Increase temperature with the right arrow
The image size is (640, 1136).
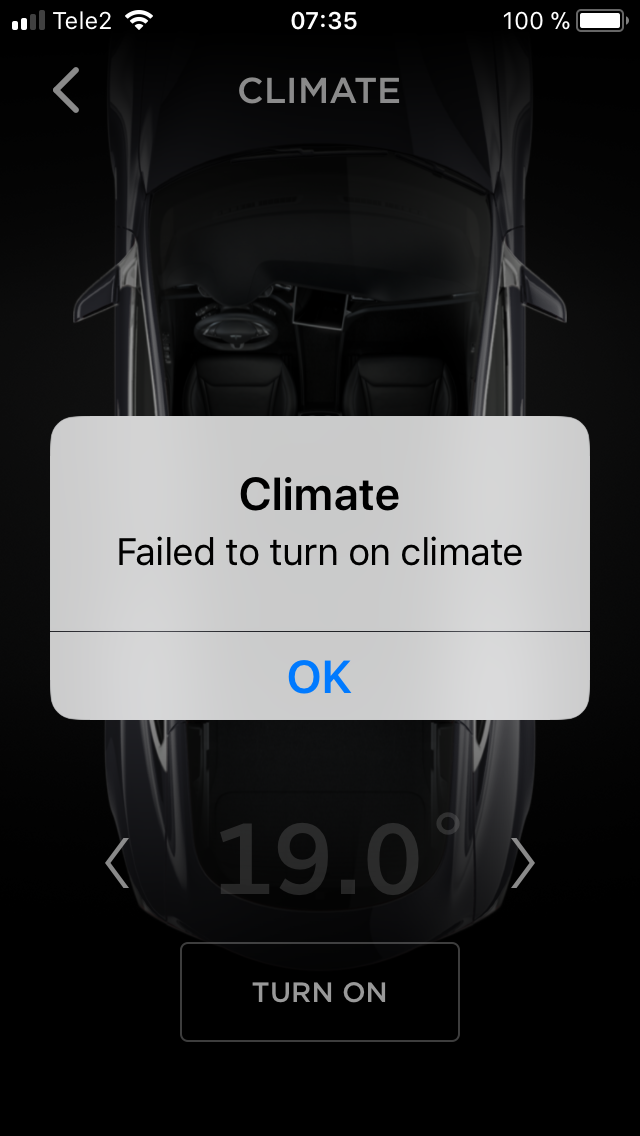click(523, 863)
